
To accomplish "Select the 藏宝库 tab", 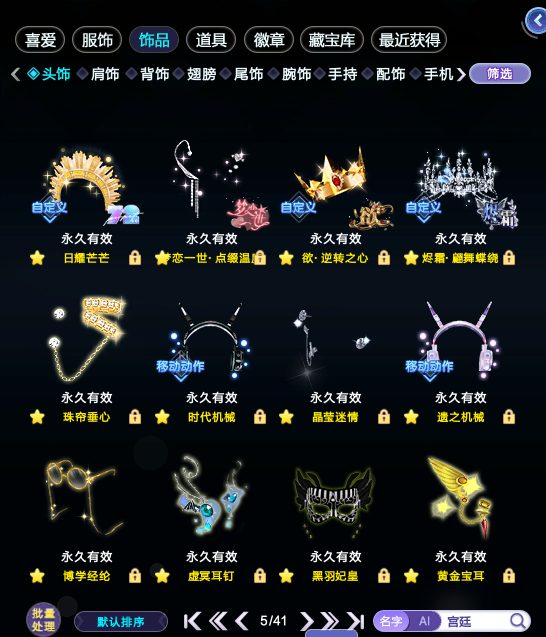I will tap(332, 40).
